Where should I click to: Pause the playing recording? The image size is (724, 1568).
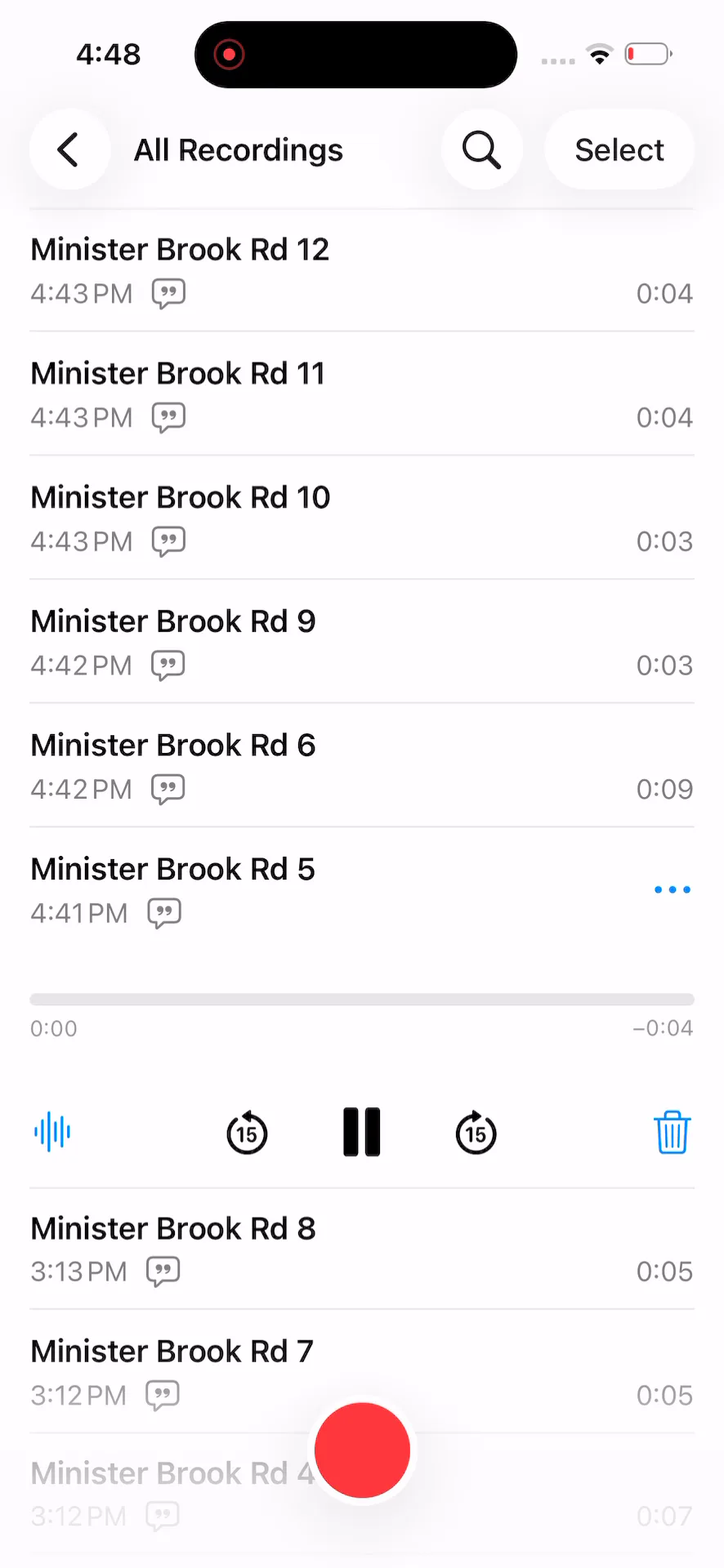tap(361, 1132)
